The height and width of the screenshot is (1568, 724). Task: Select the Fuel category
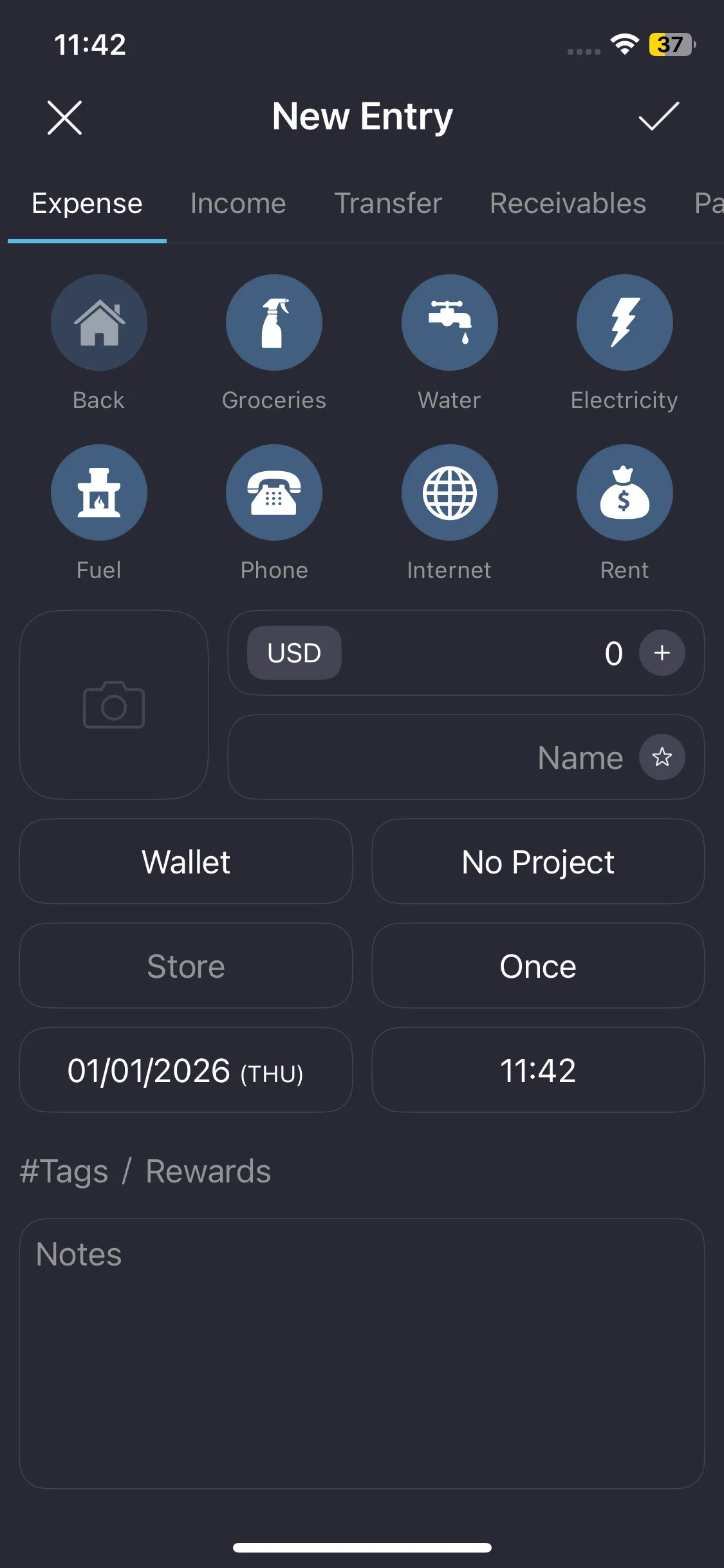(x=99, y=493)
